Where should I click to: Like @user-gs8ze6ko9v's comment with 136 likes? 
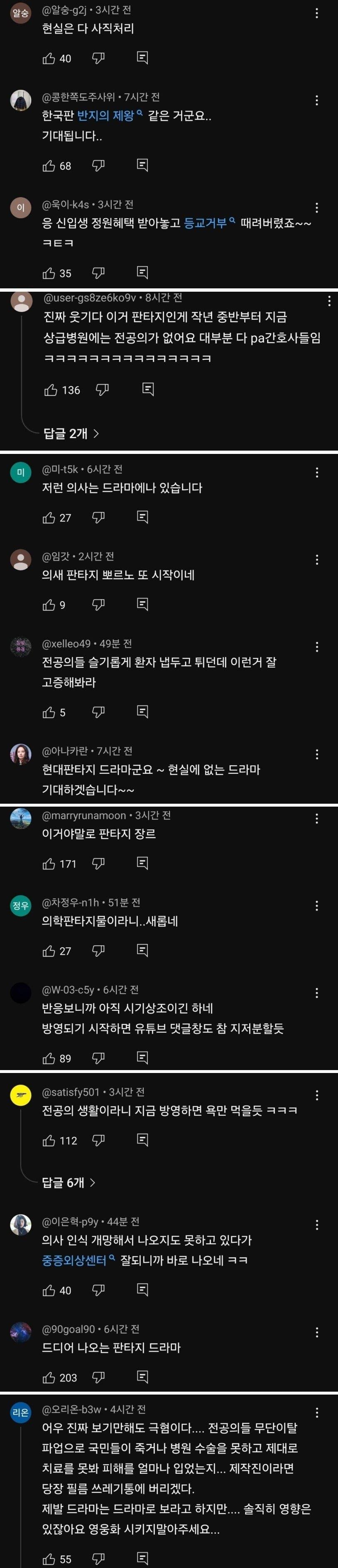click(x=51, y=390)
